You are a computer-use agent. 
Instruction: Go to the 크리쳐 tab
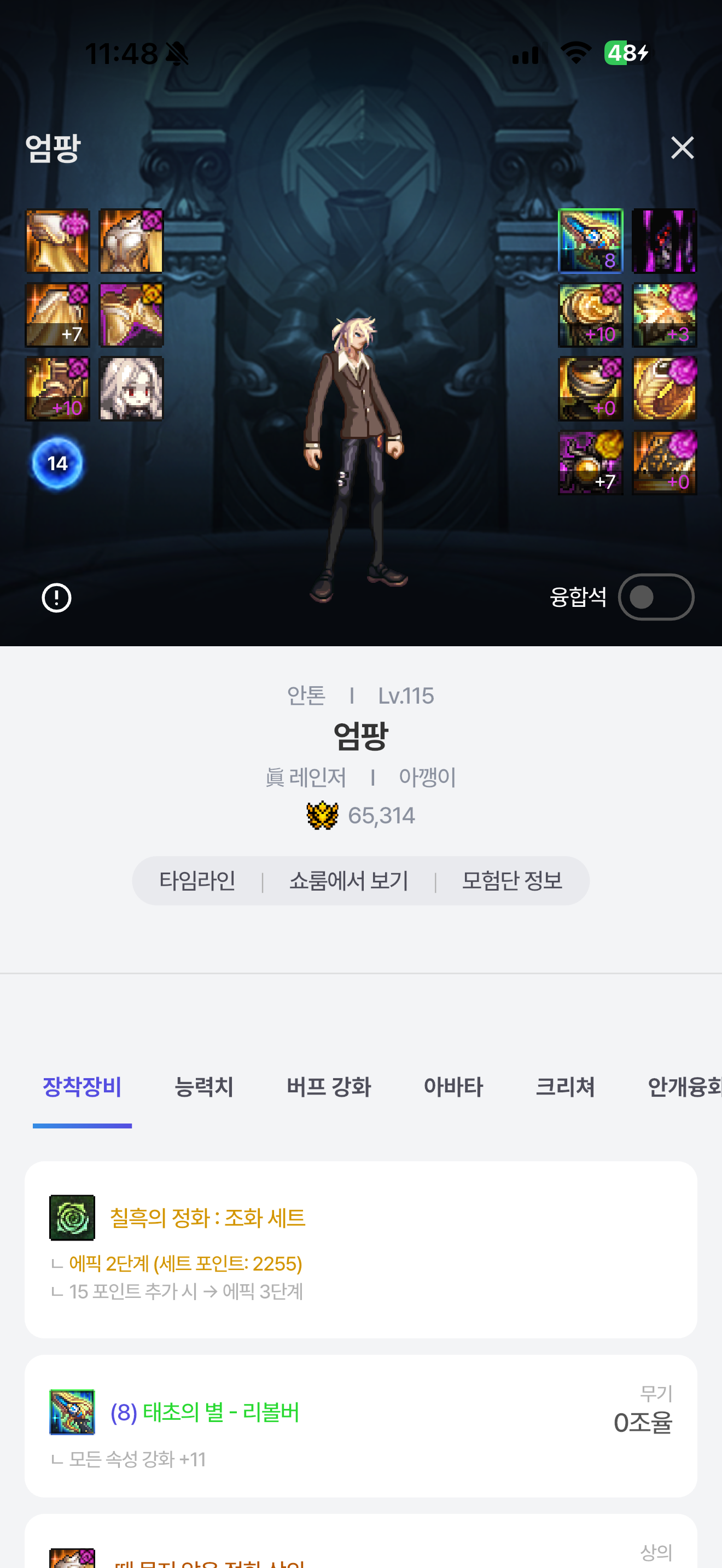click(x=565, y=1086)
